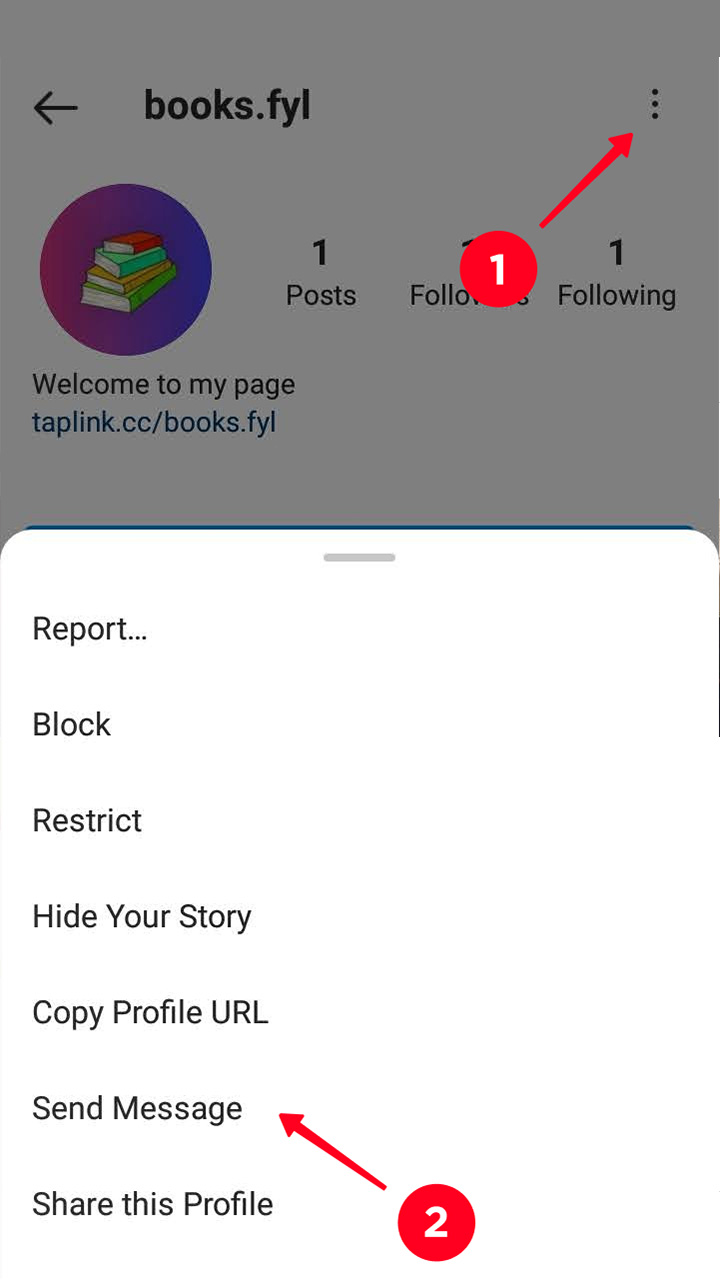Tap Send Message option

point(137,1109)
